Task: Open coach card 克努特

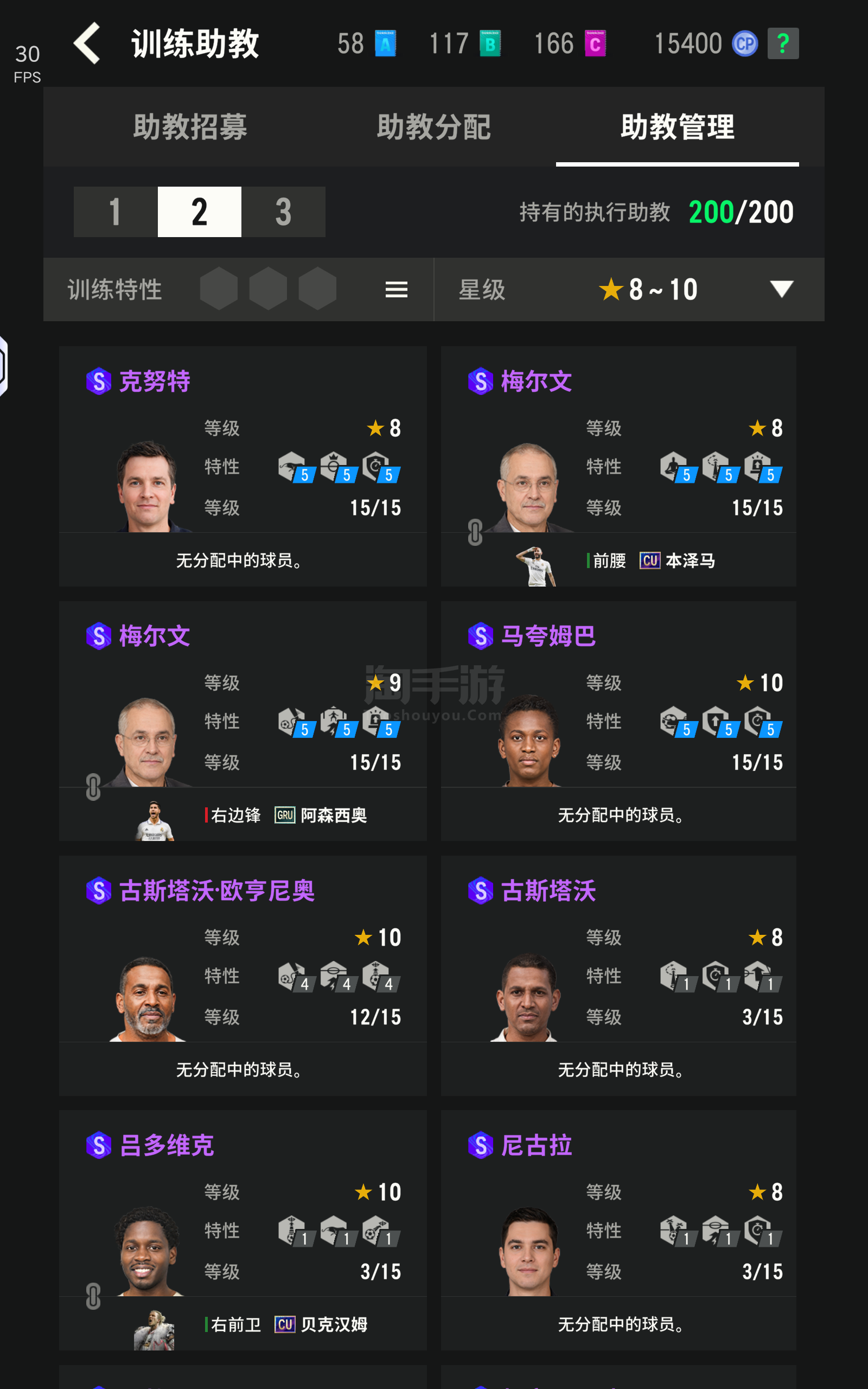Action: 243,466
